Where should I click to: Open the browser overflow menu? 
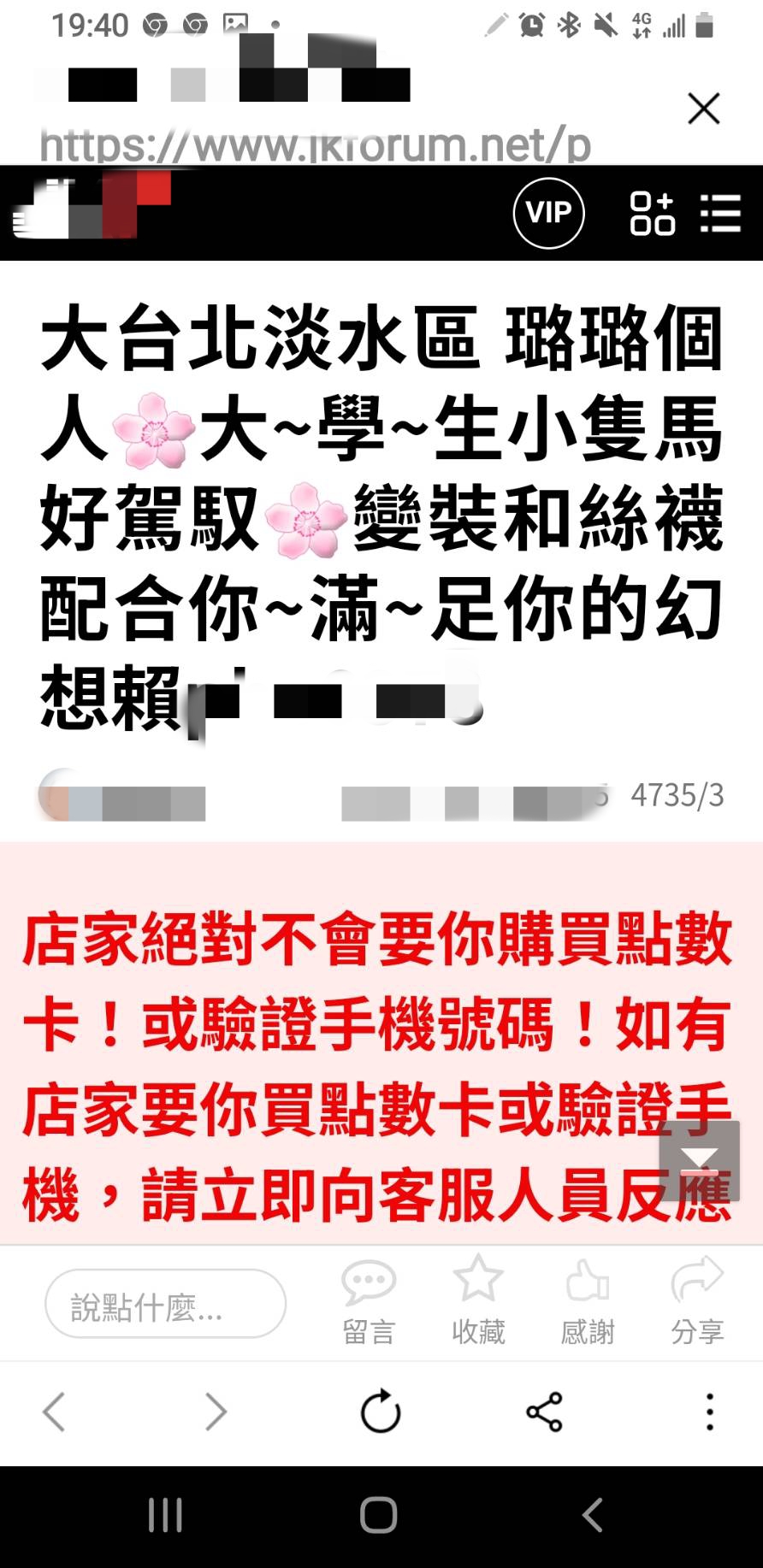709,1412
